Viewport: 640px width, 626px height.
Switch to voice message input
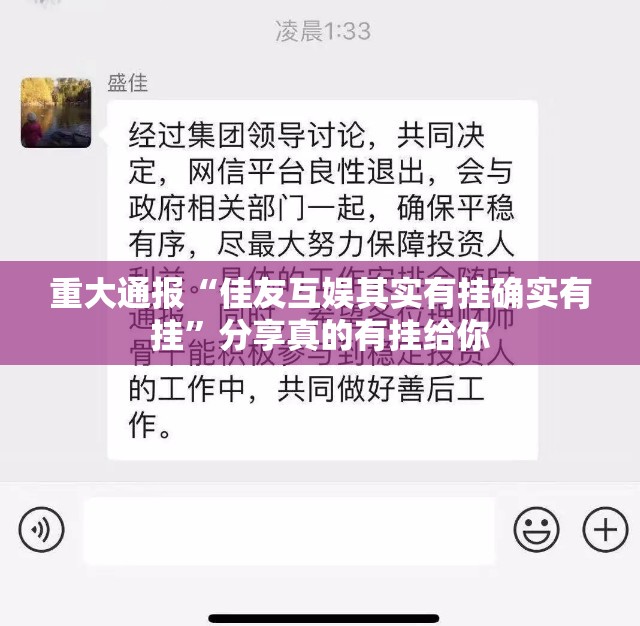pos(41,527)
